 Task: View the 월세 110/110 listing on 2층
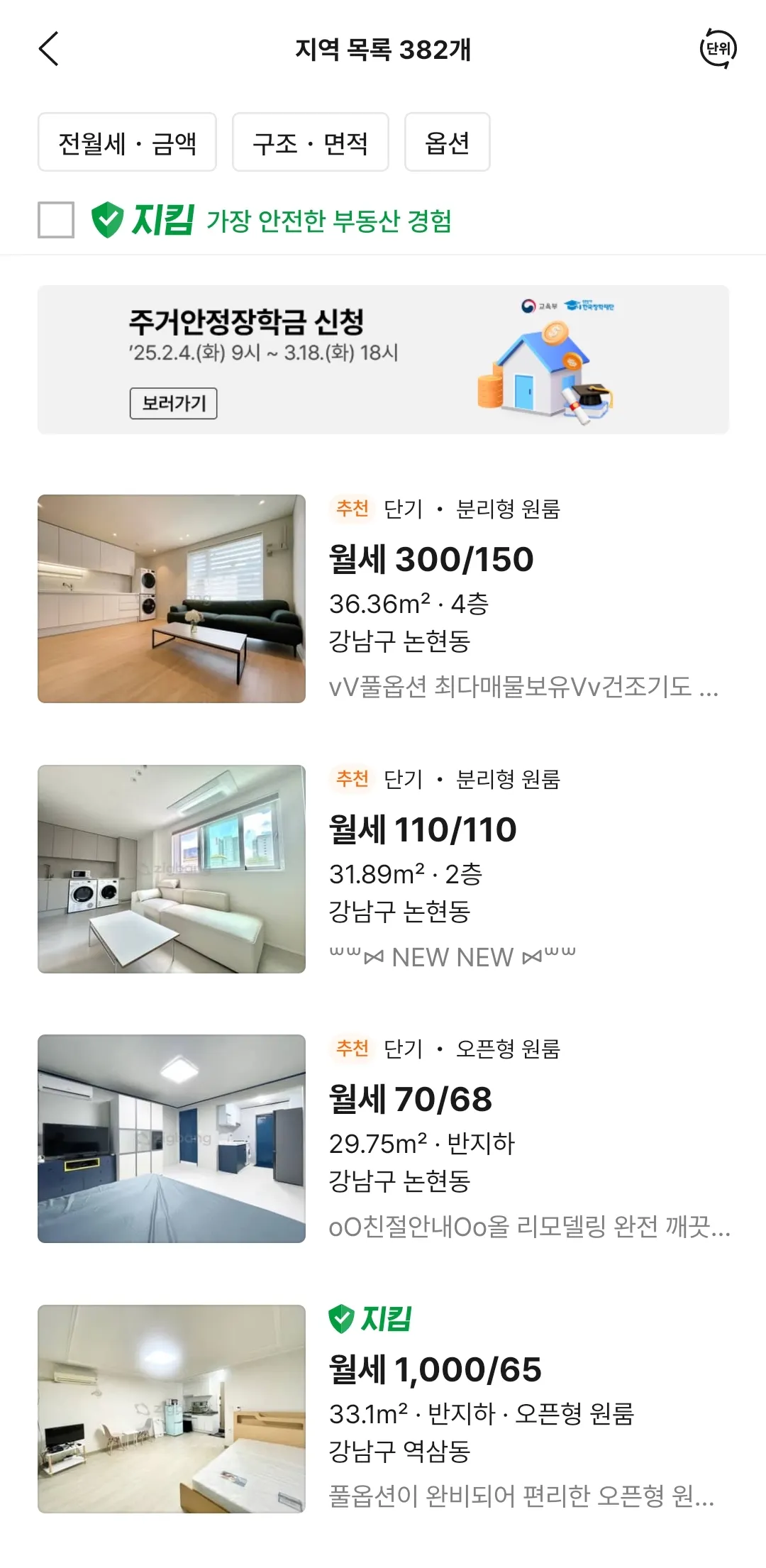(x=423, y=830)
